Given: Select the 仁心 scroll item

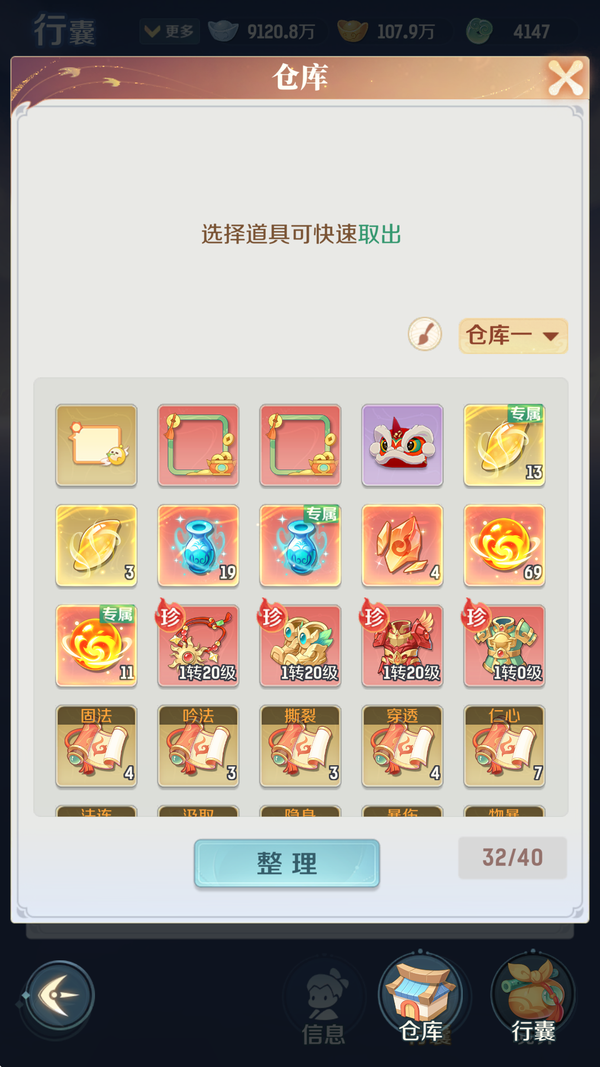Looking at the screenshot, I should 504,746.
